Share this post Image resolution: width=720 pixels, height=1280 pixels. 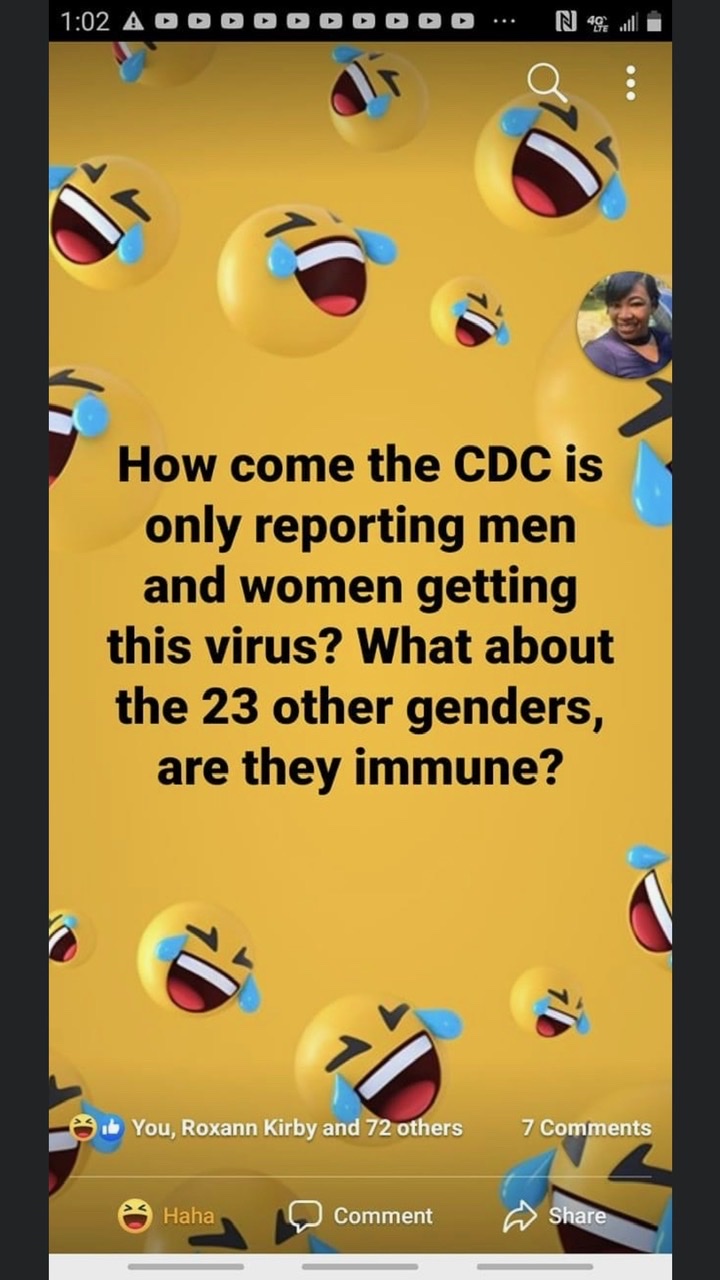coord(556,1216)
